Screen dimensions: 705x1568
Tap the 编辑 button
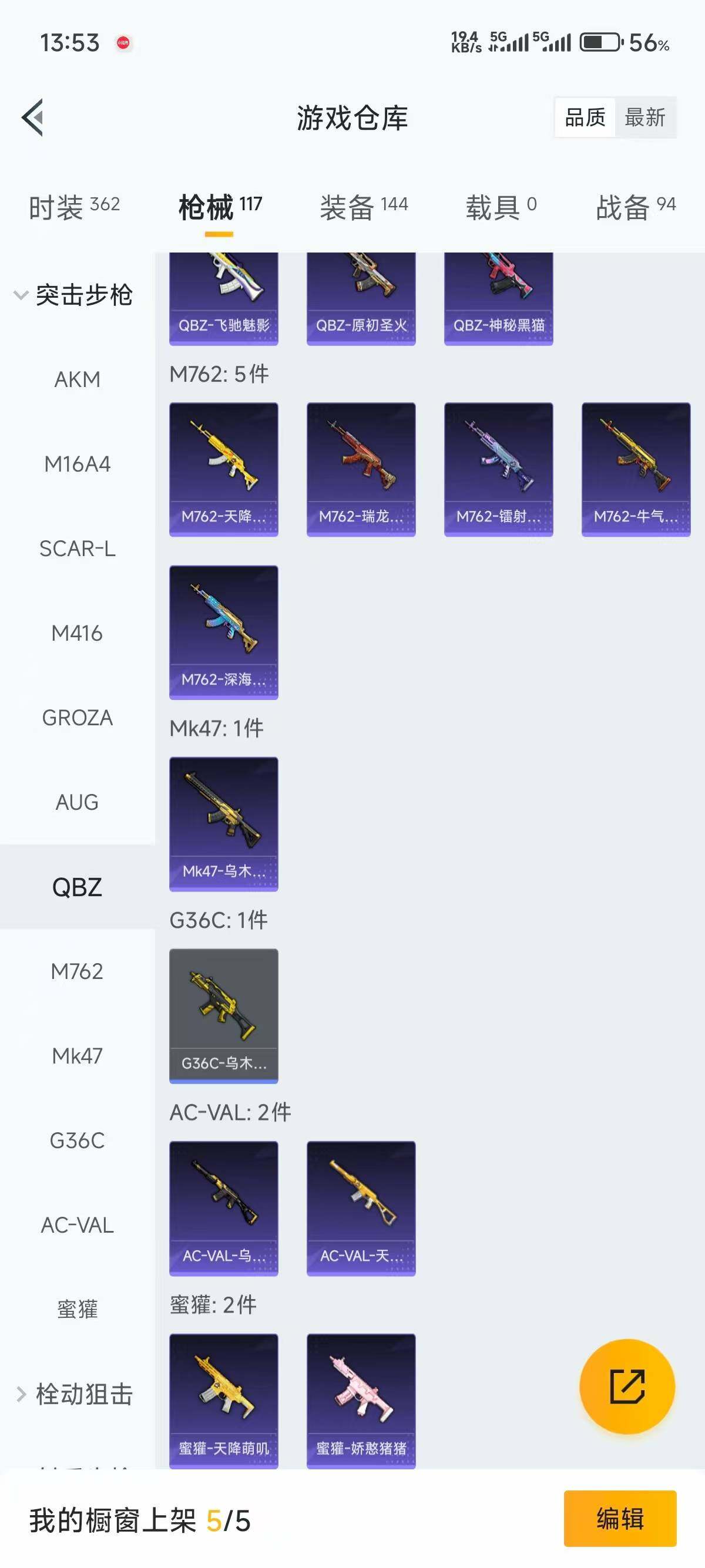click(x=620, y=1518)
